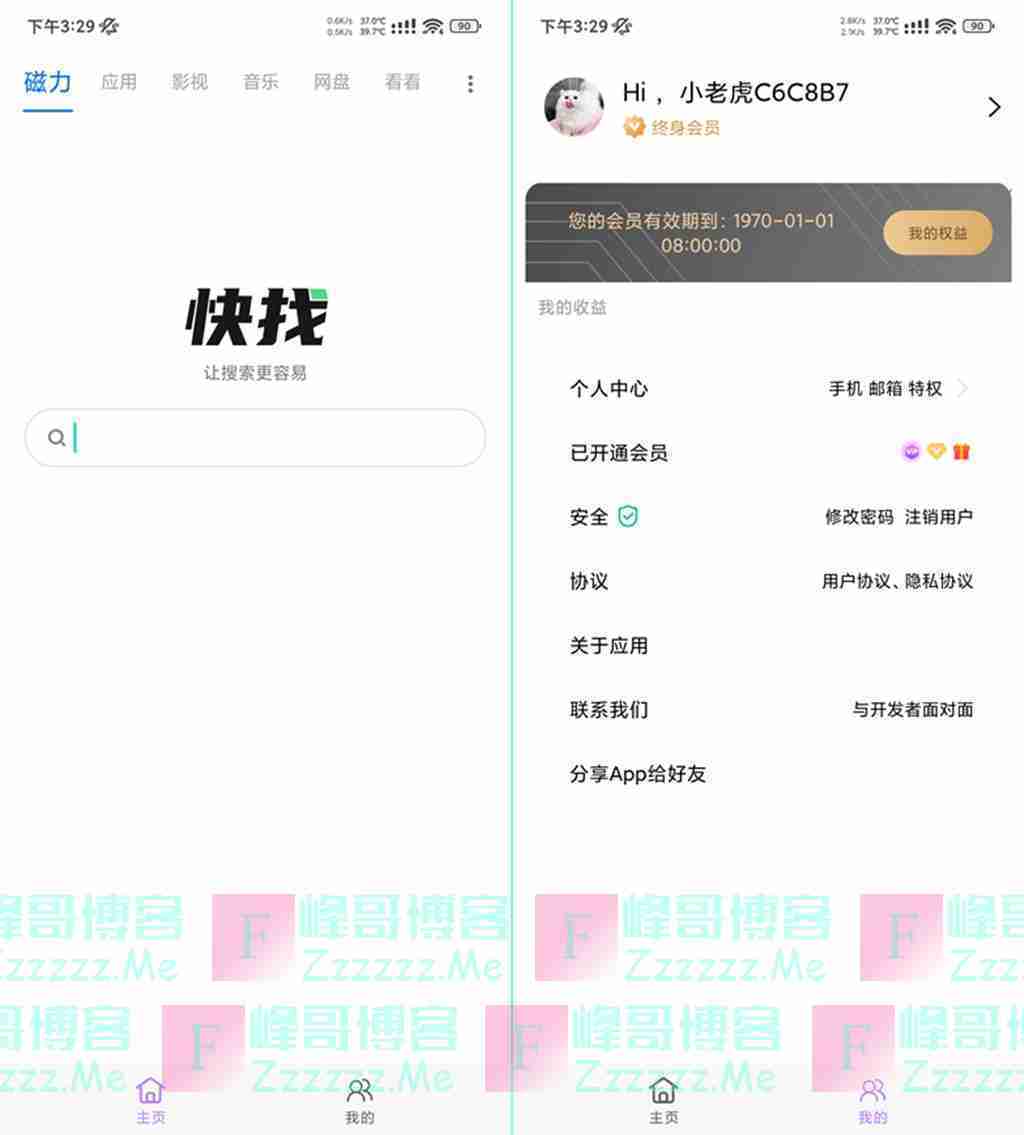Open the 网盘 tab
The height and width of the screenshot is (1135, 1024).
click(x=332, y=83)
